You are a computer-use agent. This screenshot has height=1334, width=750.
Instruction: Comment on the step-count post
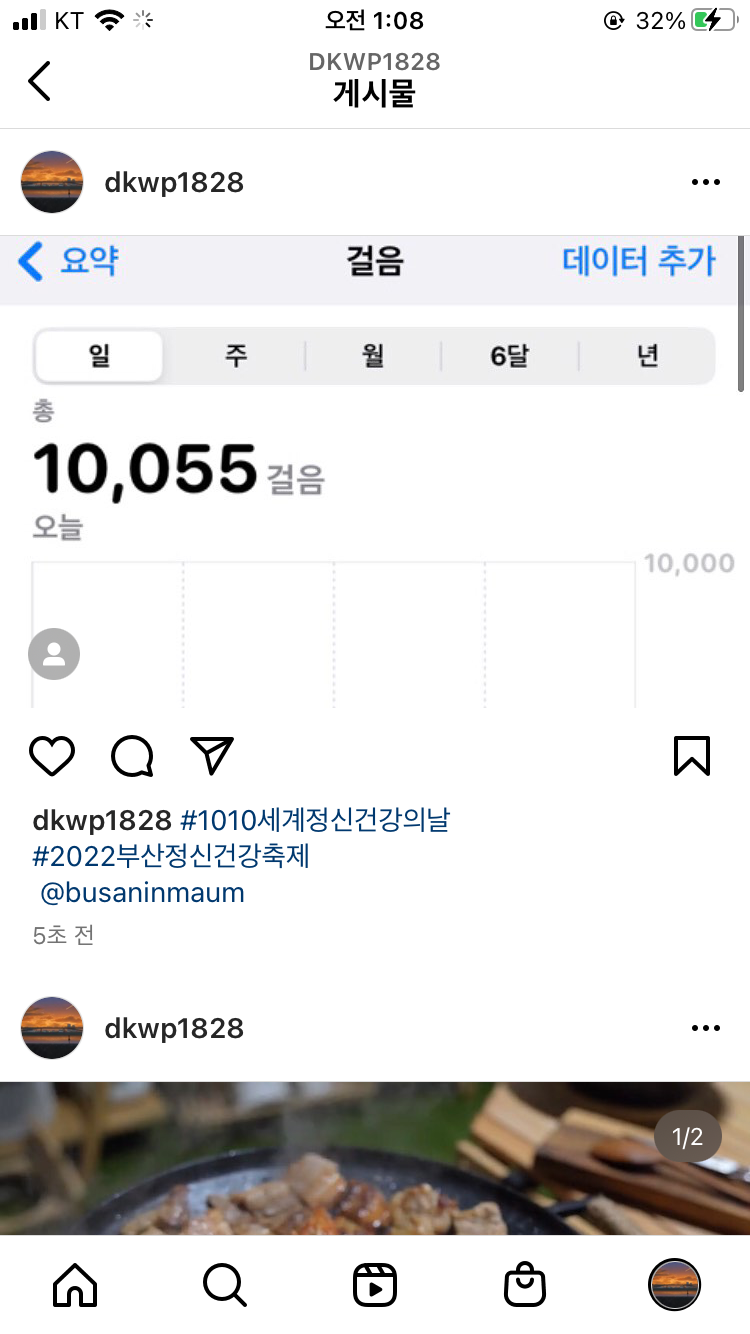(132, 757)
